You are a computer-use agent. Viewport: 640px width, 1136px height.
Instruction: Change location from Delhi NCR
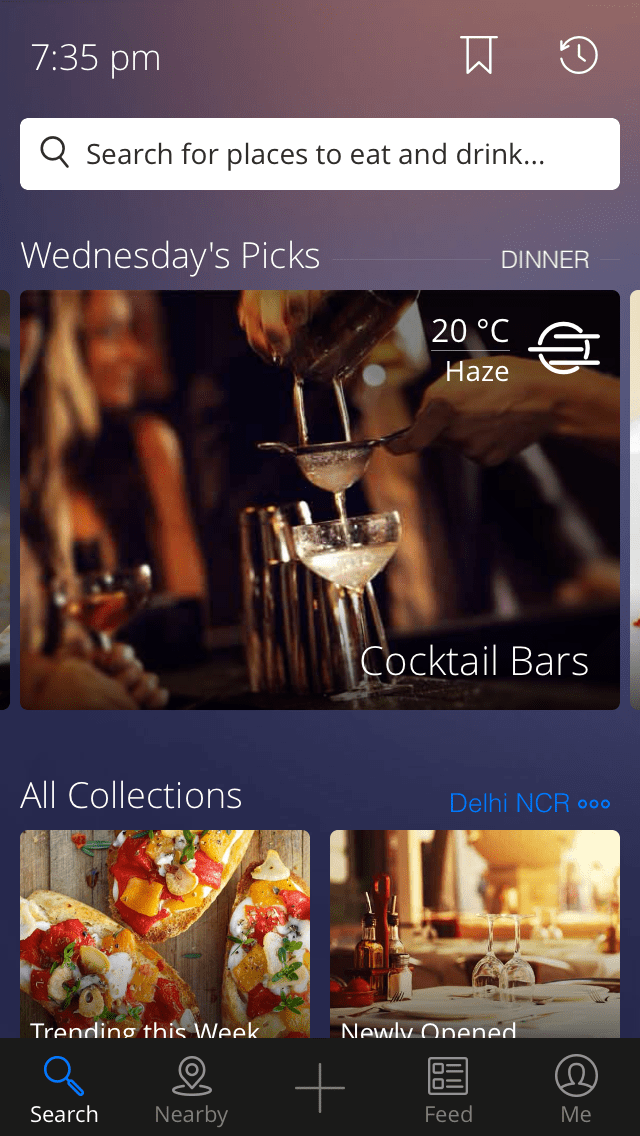[x=529, y=803]
